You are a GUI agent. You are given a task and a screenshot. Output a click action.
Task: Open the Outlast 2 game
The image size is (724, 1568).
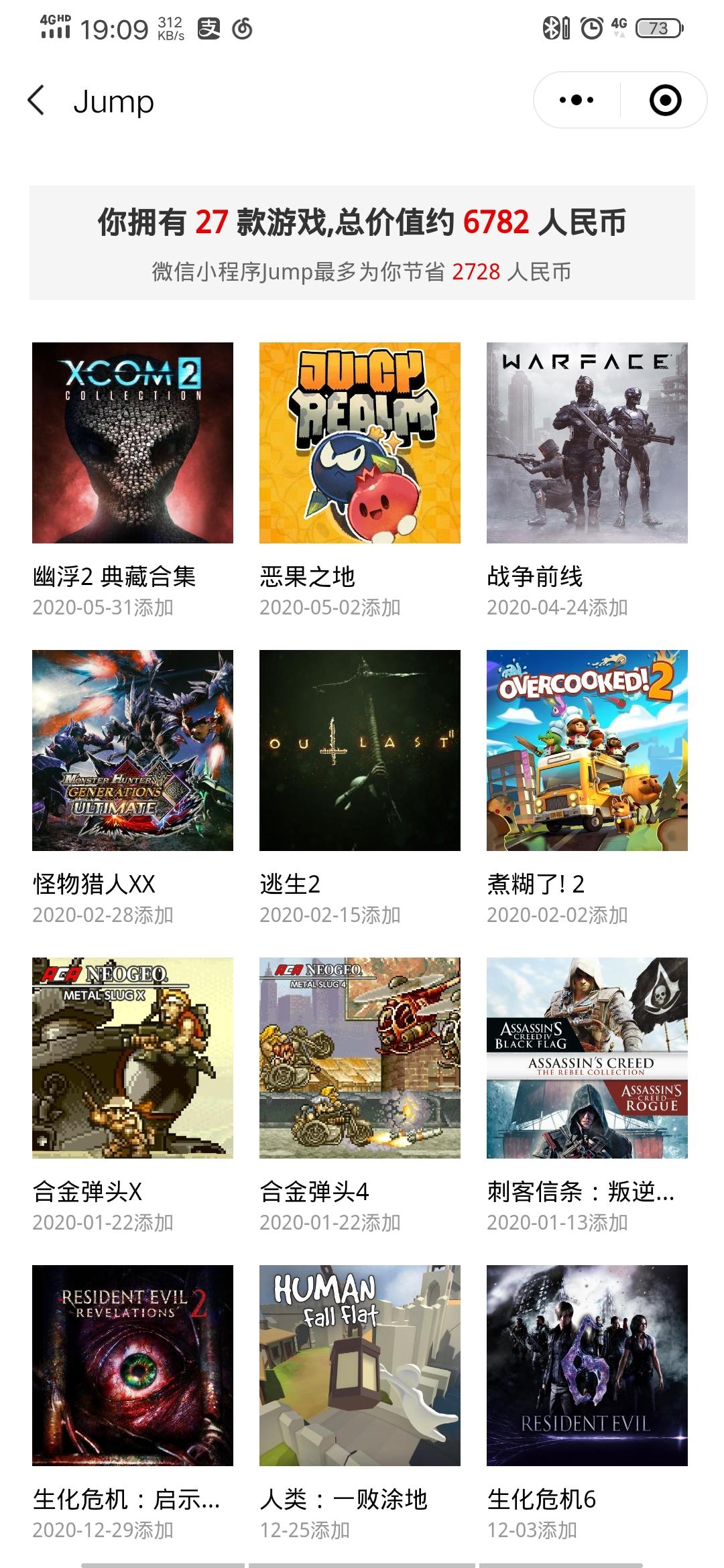pos(360,750)
